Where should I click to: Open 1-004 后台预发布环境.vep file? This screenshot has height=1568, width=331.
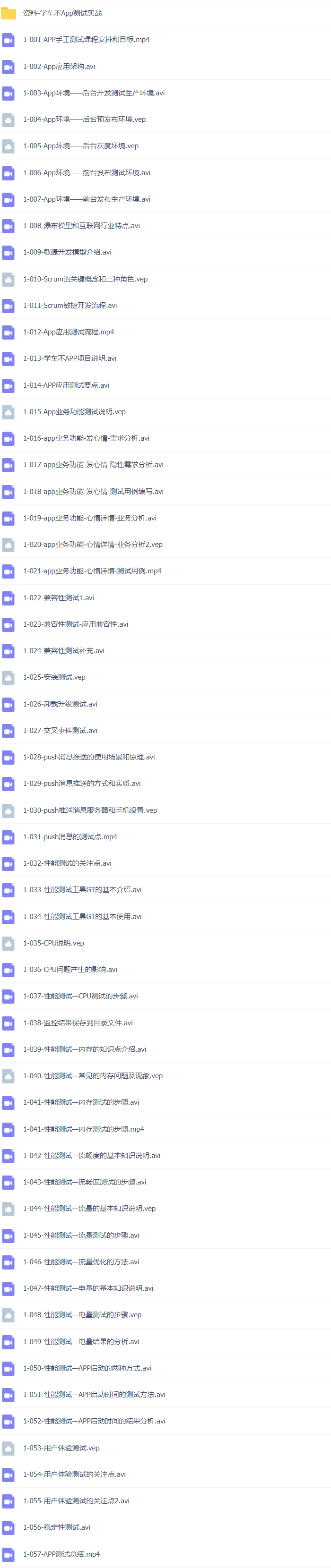click(84, 119)
